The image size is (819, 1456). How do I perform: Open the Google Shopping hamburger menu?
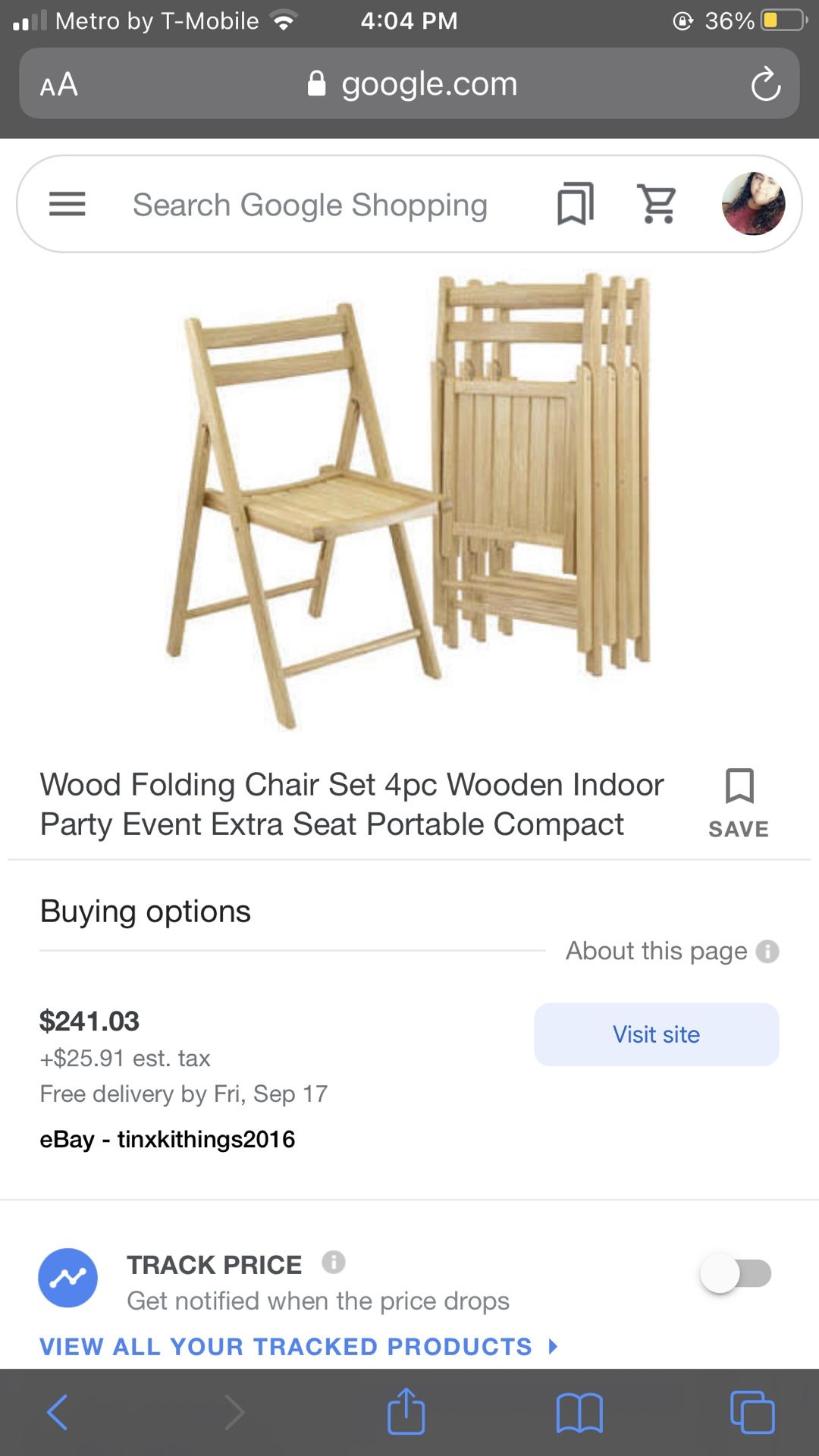click(x=67, y=203)
